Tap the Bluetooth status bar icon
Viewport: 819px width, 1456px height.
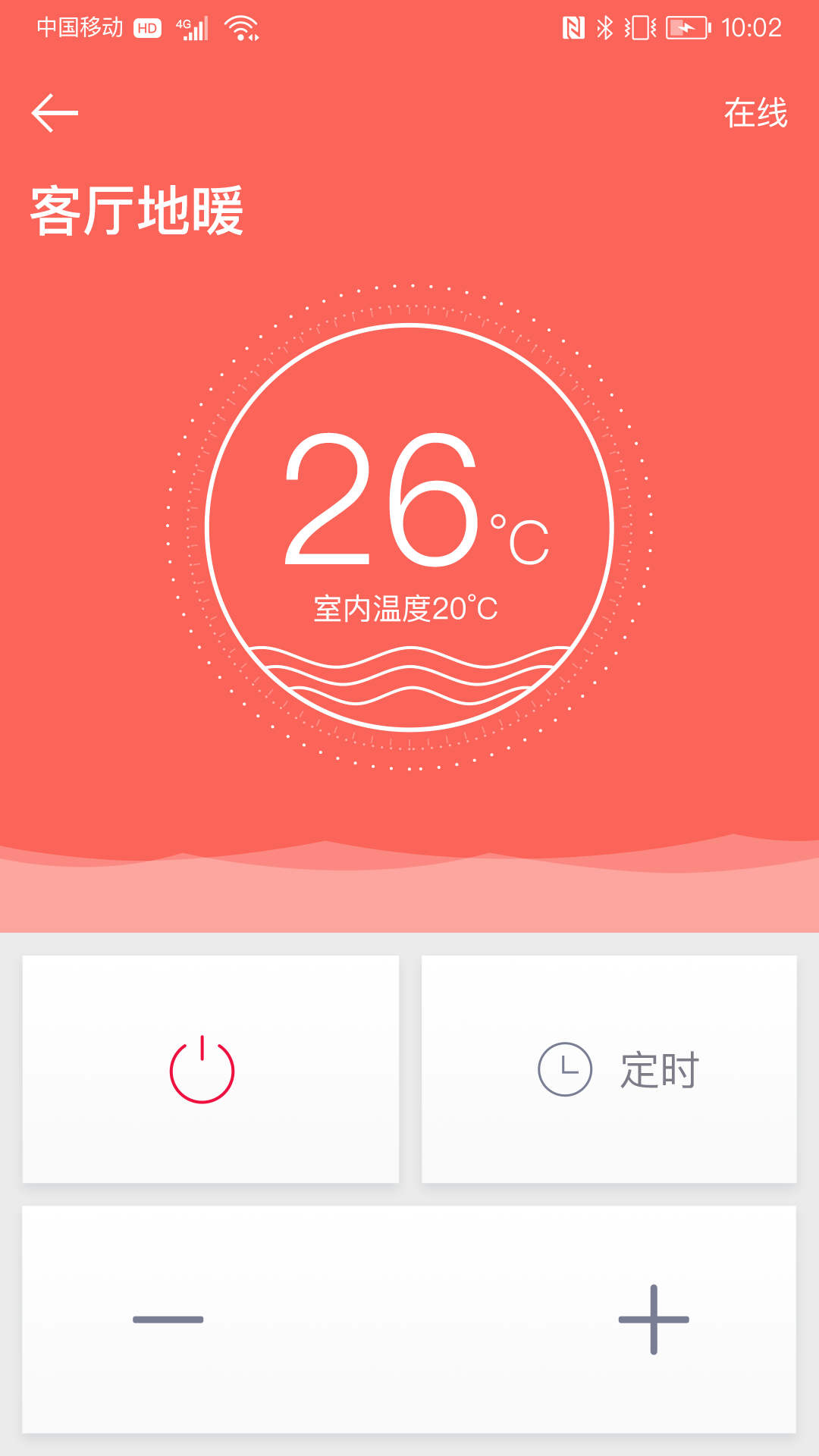coord(606,27)
